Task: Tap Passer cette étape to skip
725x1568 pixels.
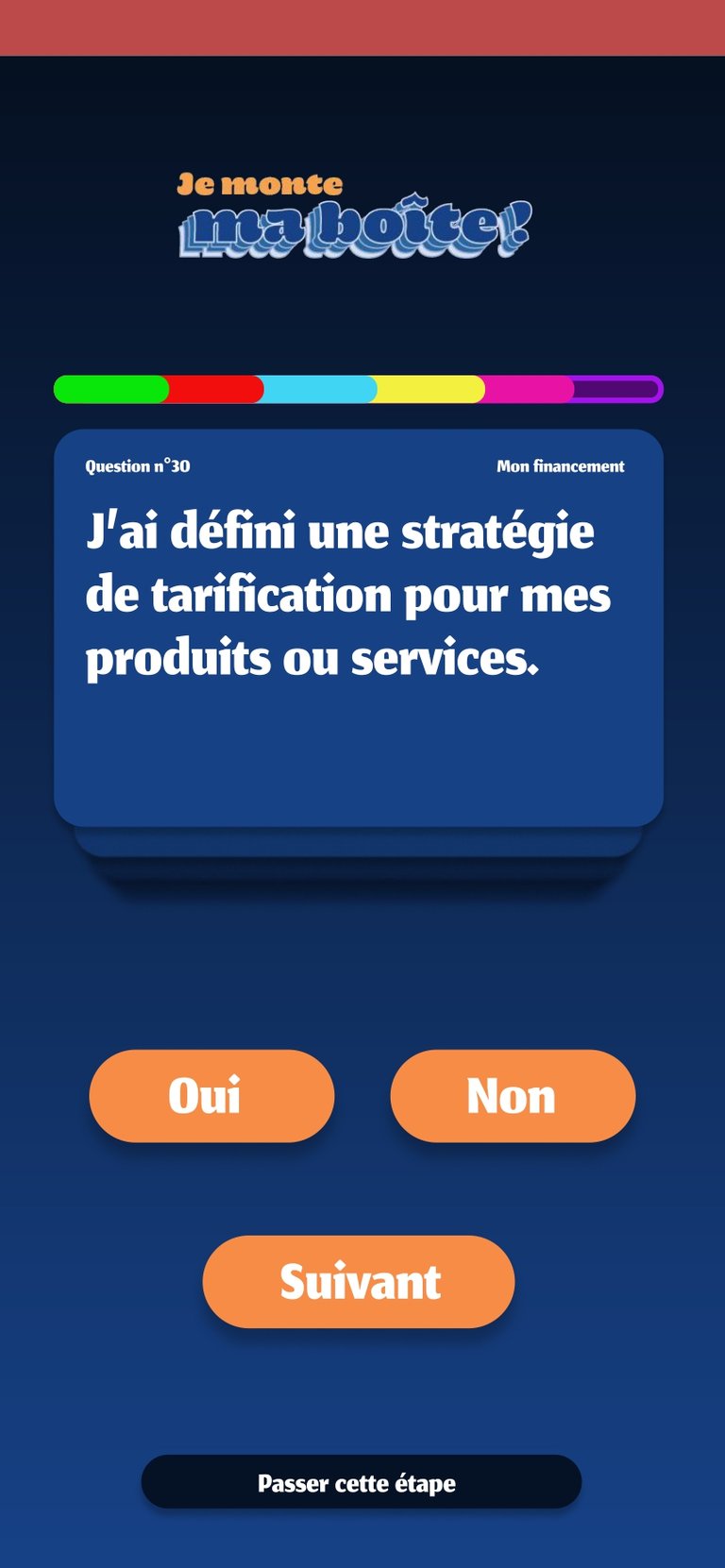Action: coord(361,1482)
